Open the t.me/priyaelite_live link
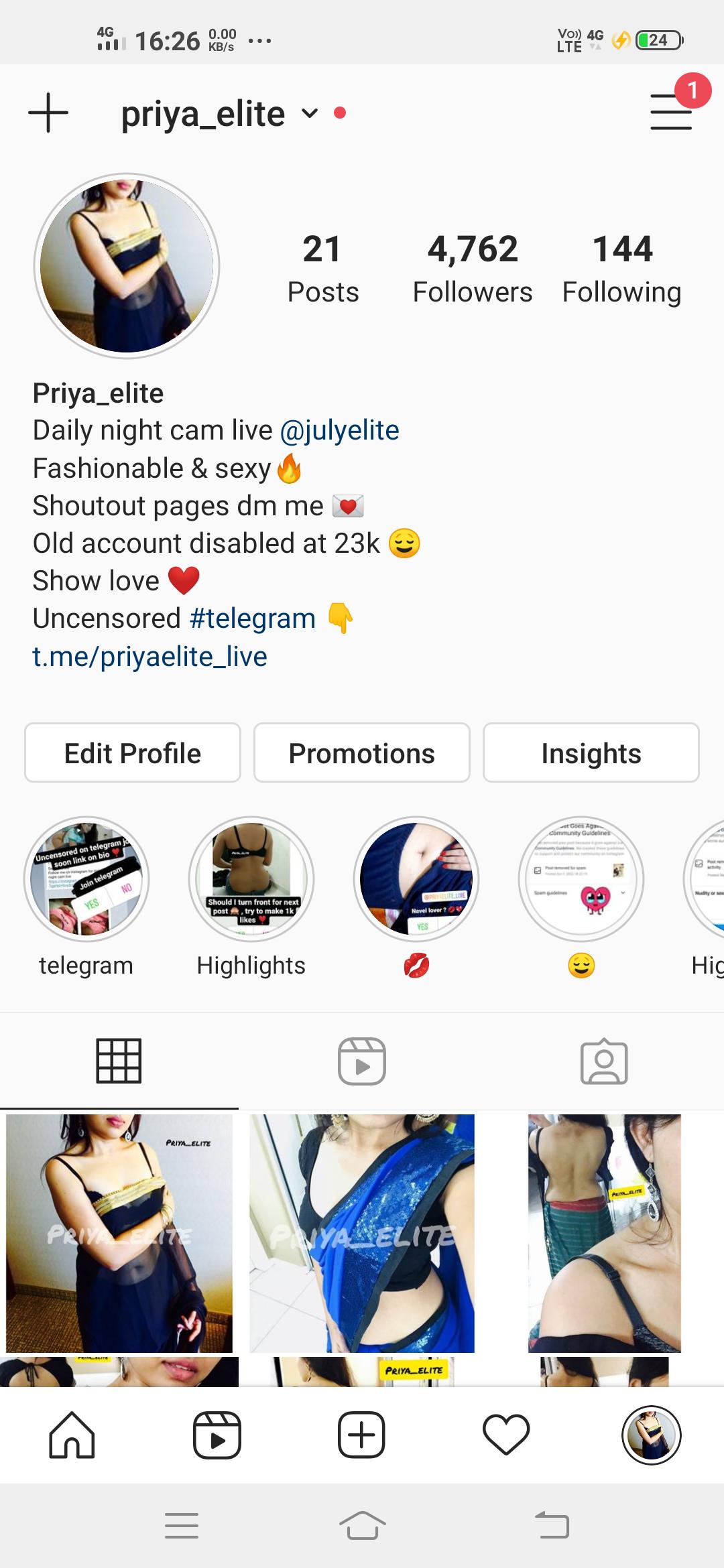 (x=149, y=657)
